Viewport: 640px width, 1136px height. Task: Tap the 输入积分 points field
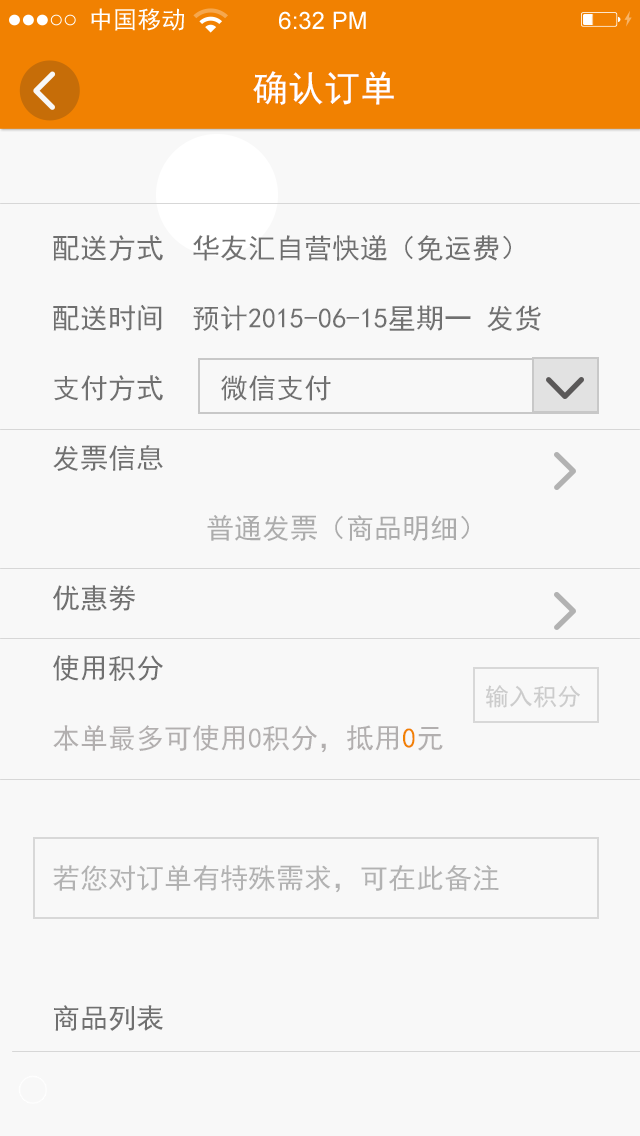click(x=535, y=695)
